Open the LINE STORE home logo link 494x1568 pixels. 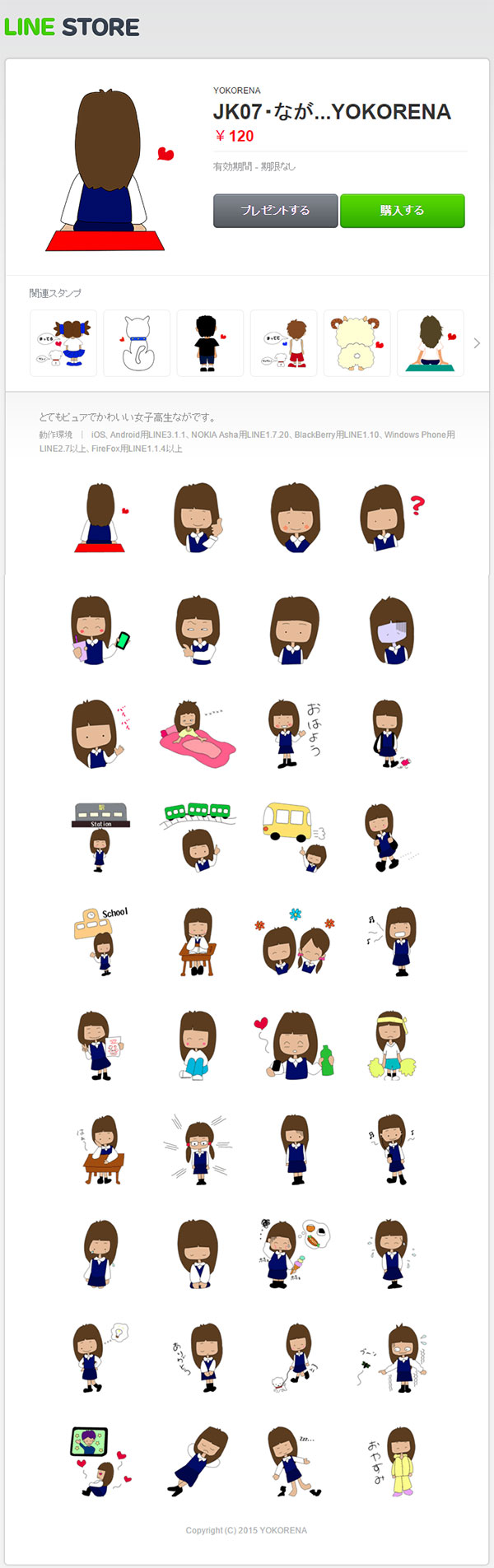72,27
